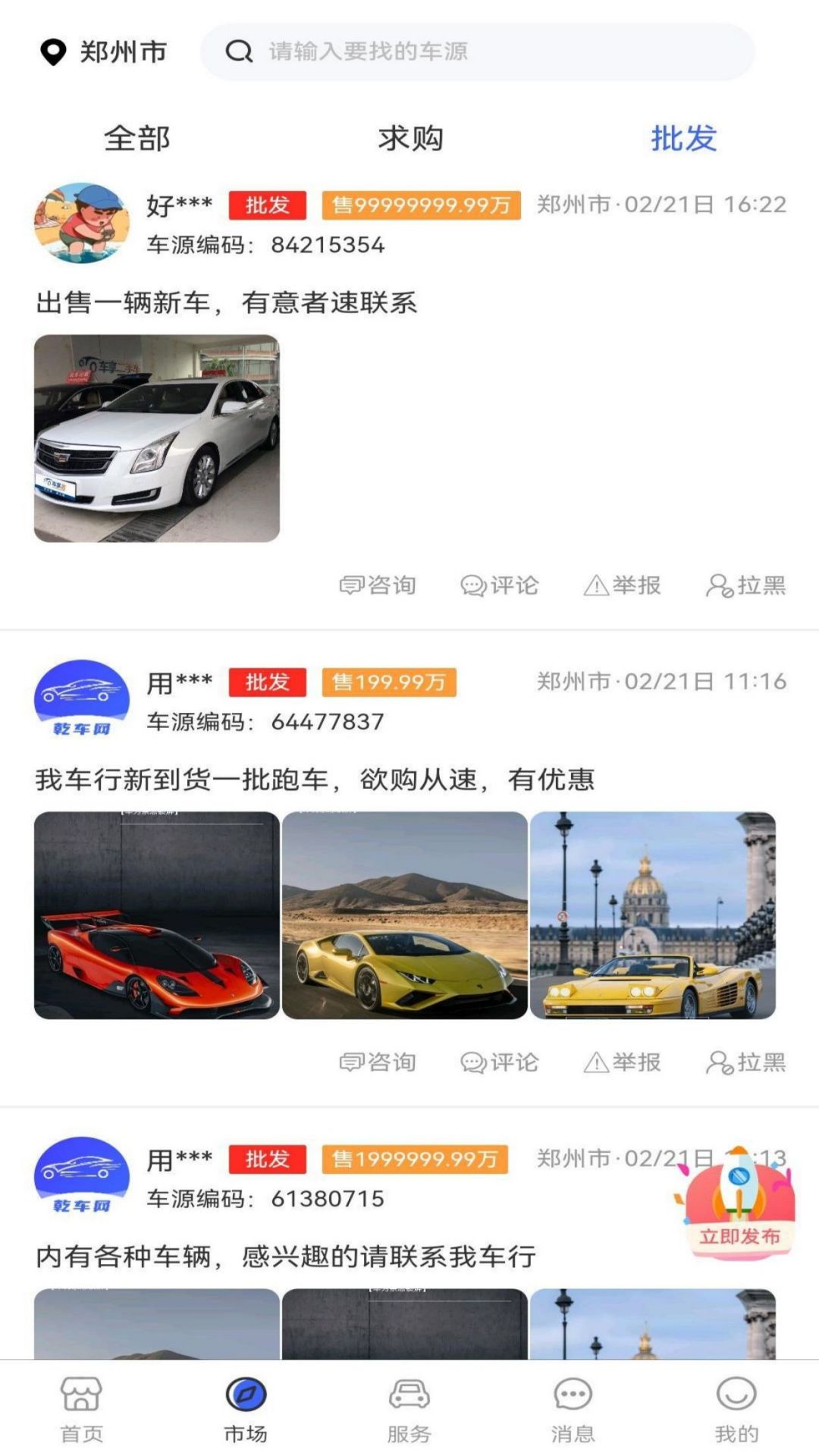Open 好*** user avatar
This screenshot has height=1456, width=819.
click(x=82, y=223)
